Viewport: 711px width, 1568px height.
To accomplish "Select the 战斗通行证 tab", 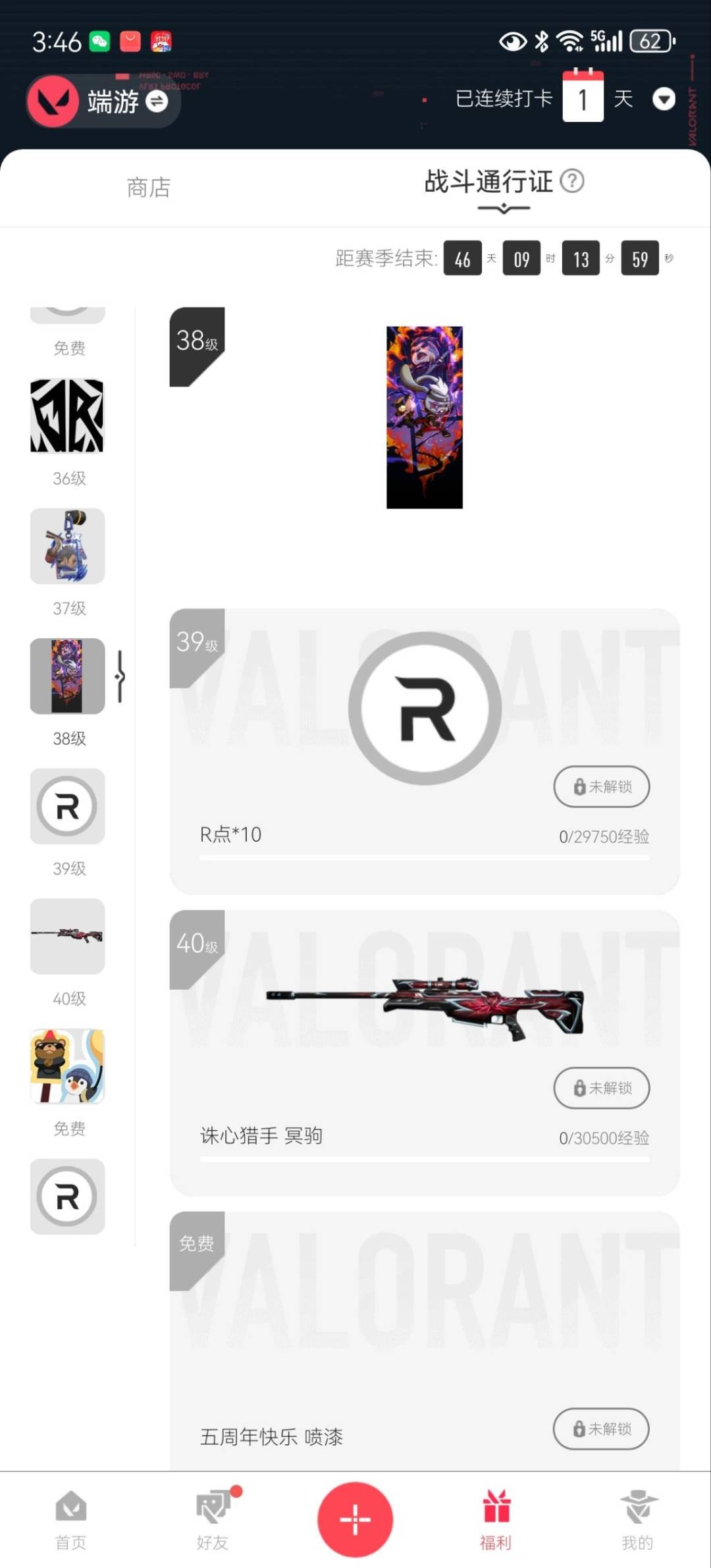I will click(x=487, y=183).
